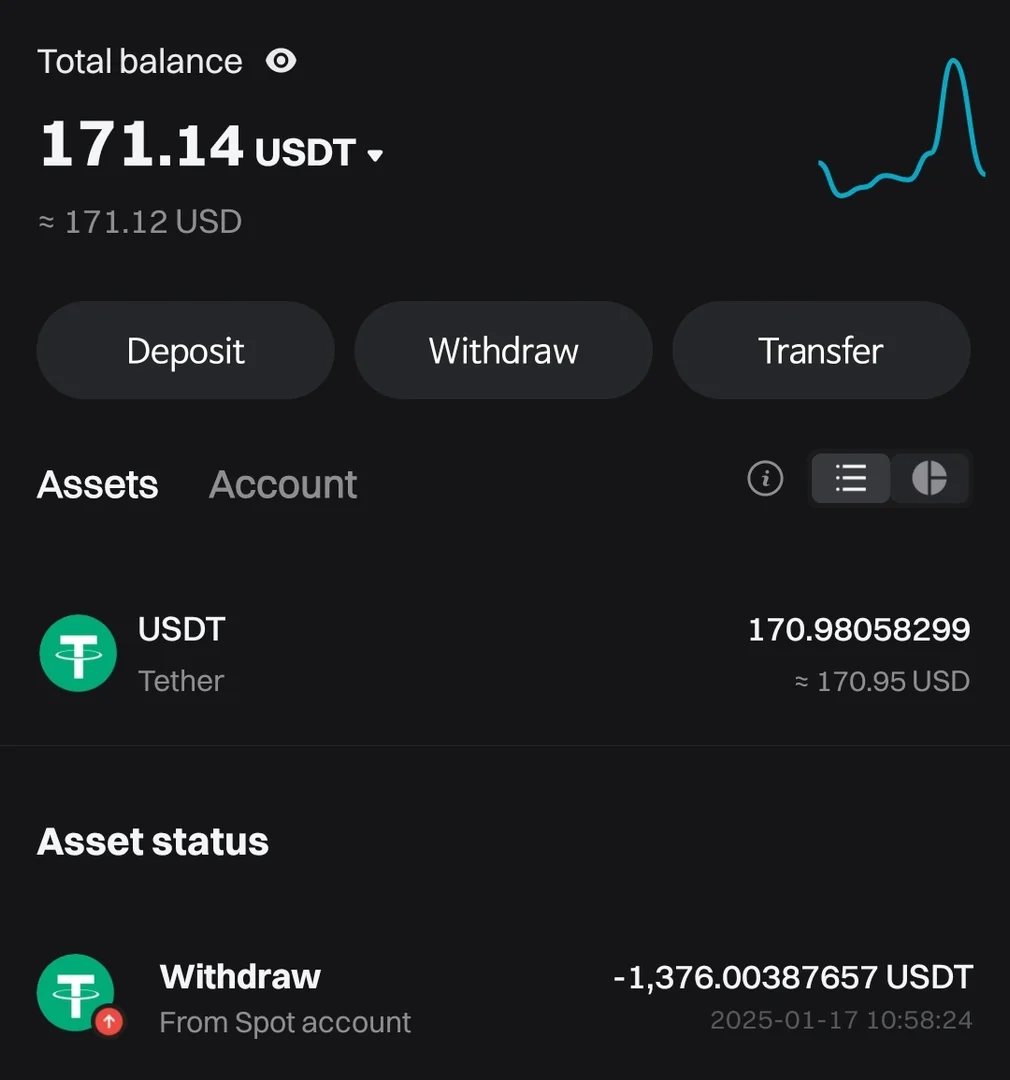Start a withdrawal with the Withdraw button
Viewport: 1010px width, 1080px height.
coord(503,351)
